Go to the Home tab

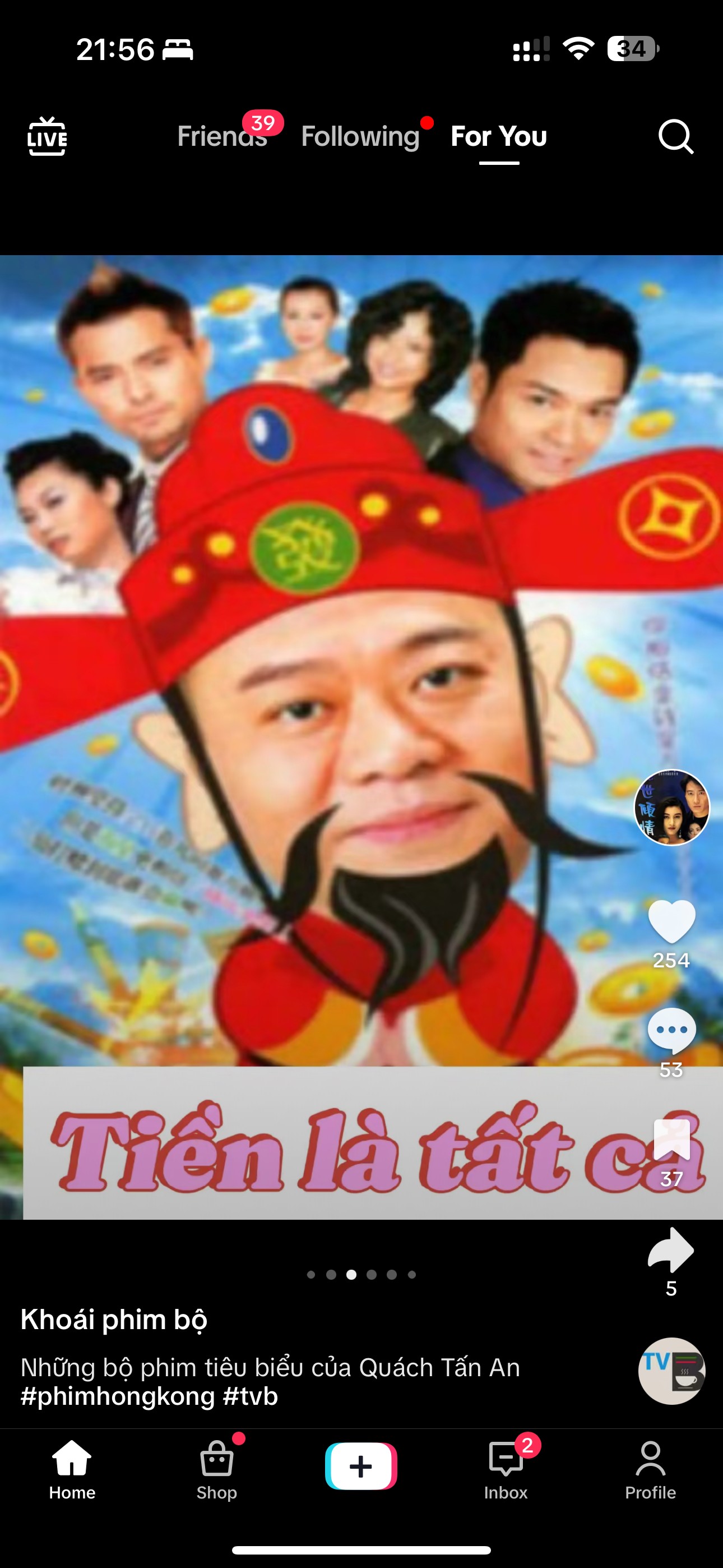pos(72,1469)
